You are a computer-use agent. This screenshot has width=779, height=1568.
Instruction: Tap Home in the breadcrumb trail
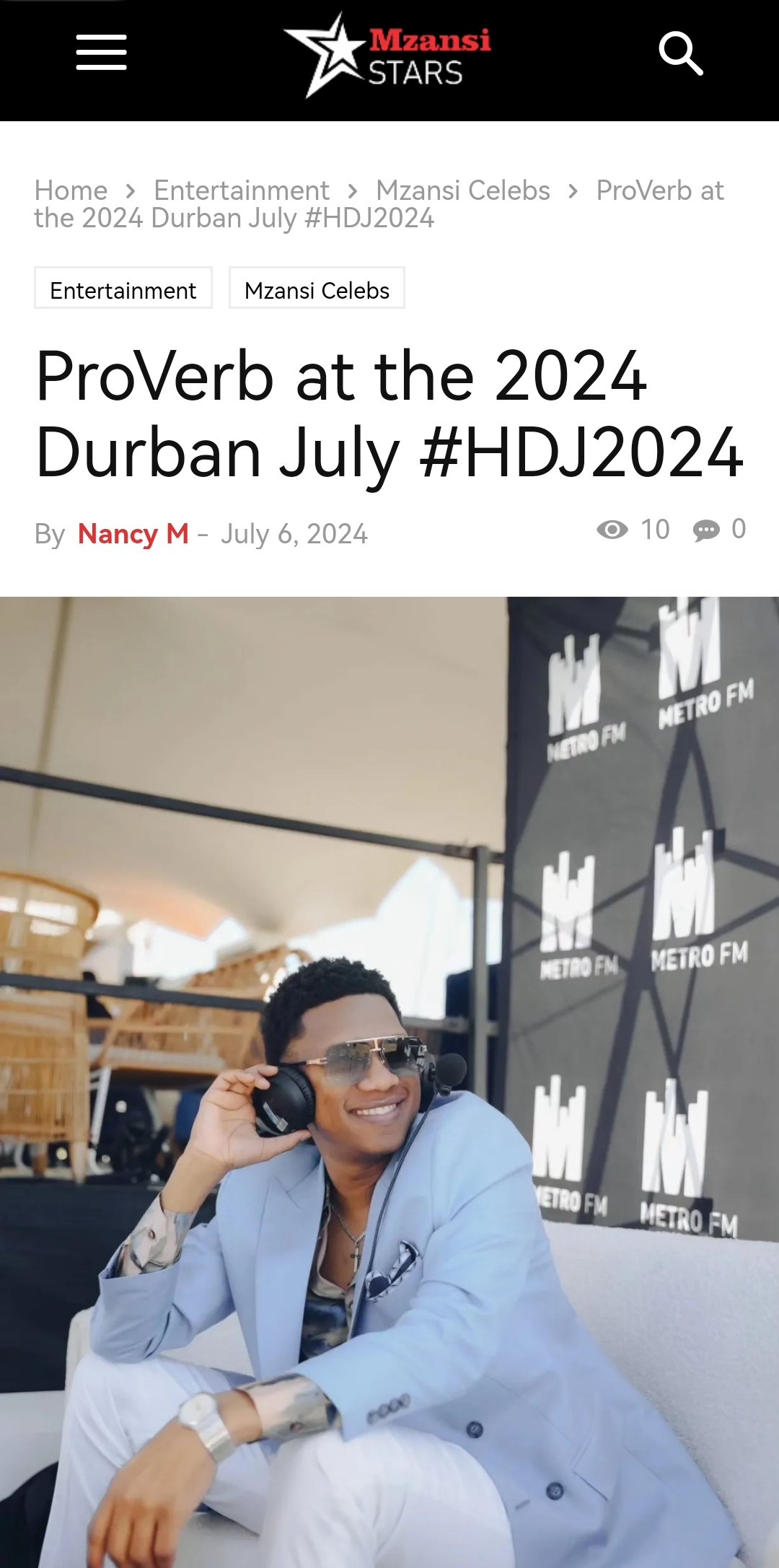coord(71,190)
